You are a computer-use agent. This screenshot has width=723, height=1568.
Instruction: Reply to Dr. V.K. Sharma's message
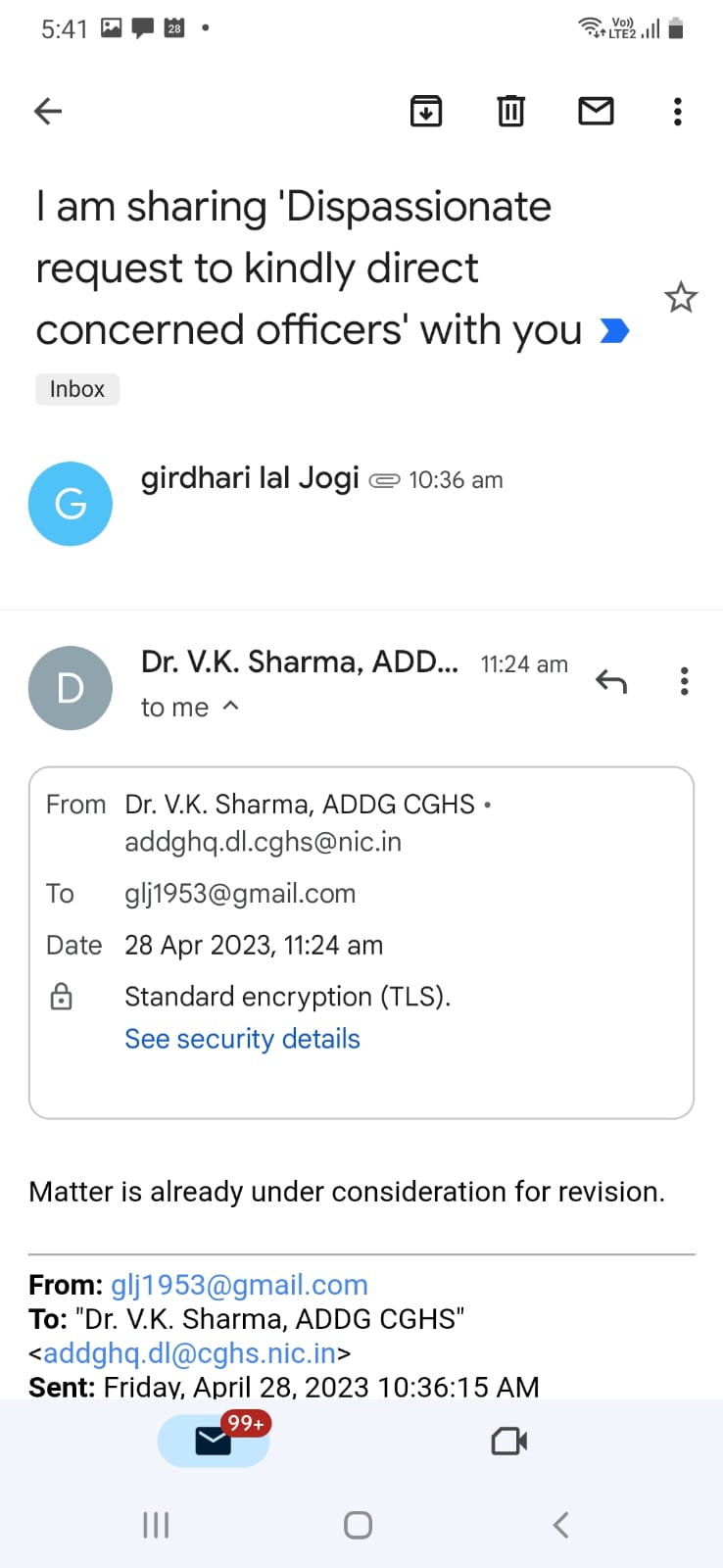pyautogui.click(x=610, y=681)
